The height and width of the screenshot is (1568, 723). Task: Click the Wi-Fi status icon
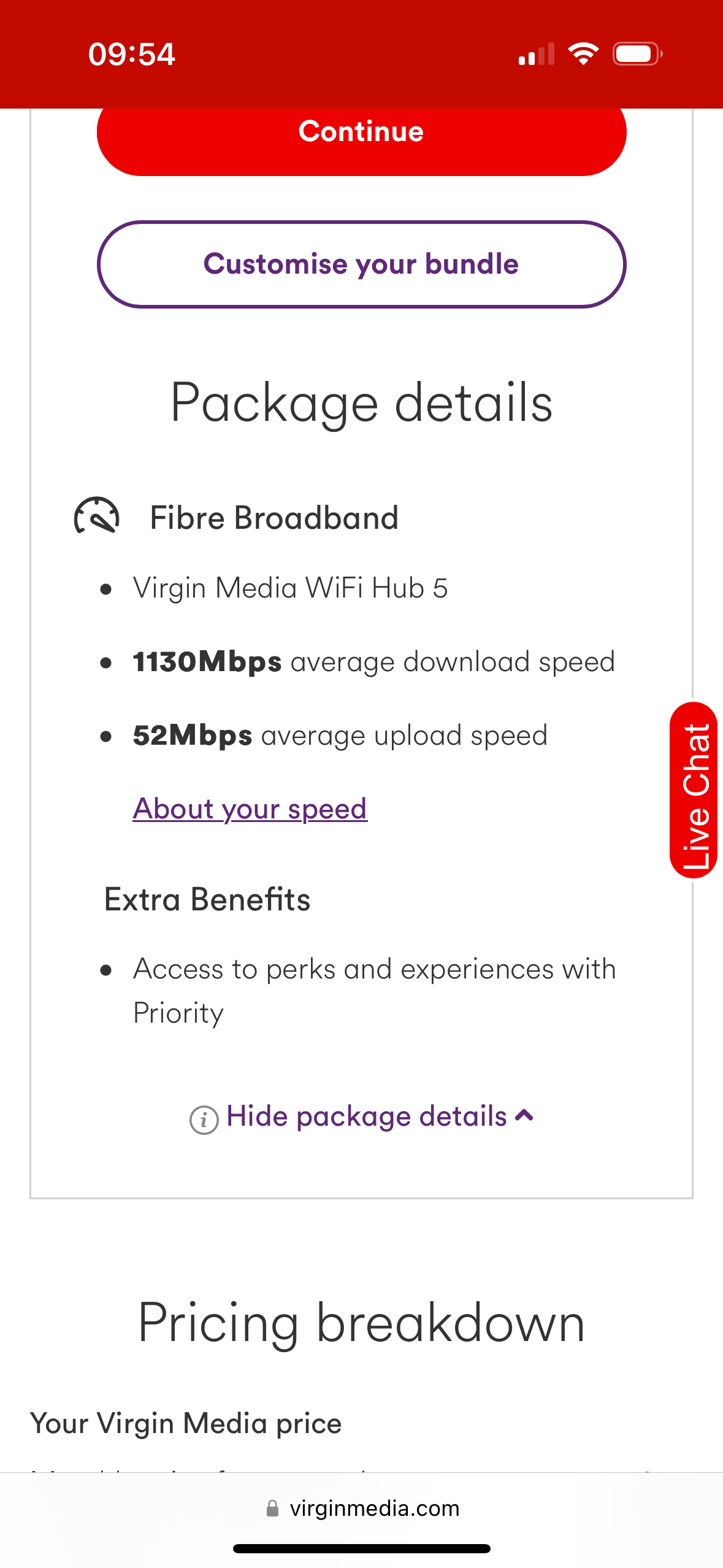pos(583,54)
